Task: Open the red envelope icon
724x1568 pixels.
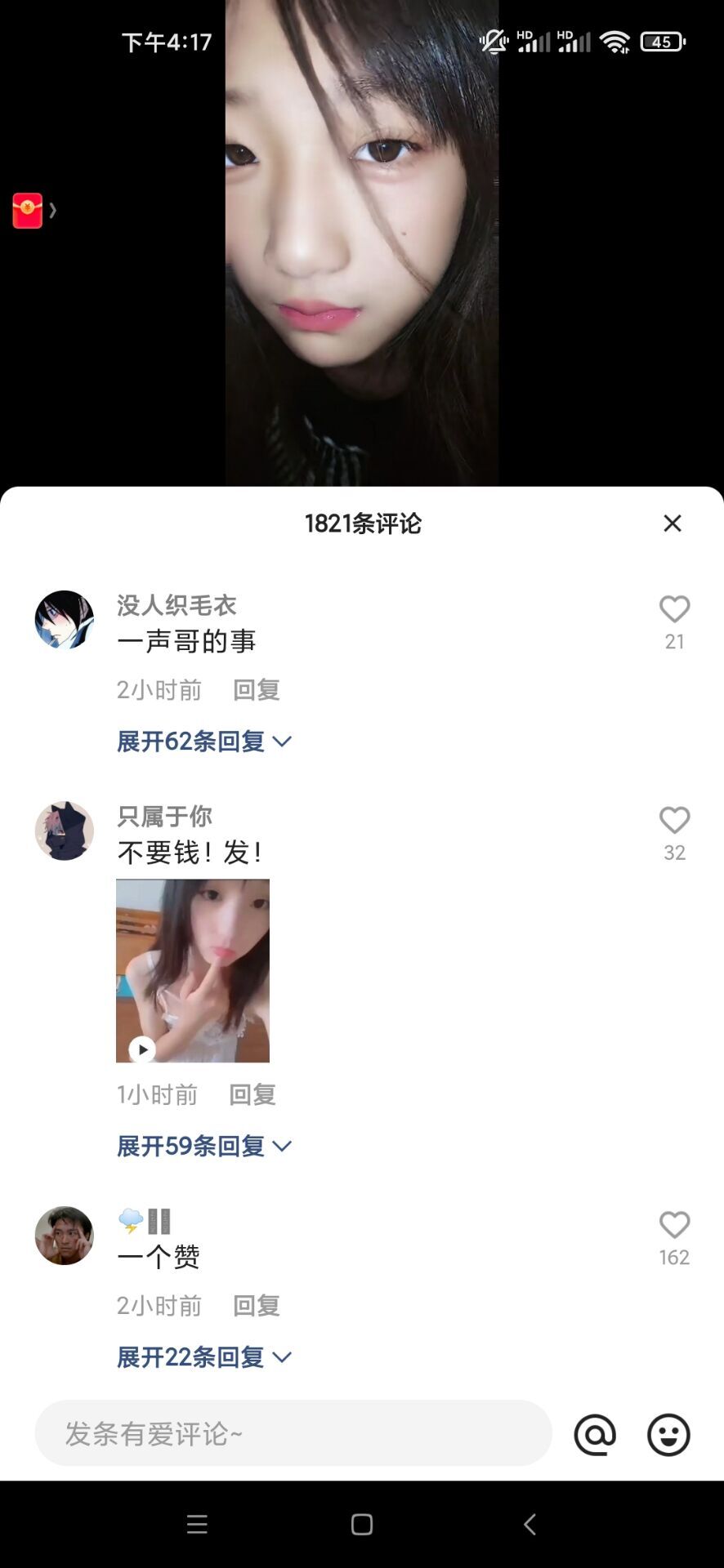Action: pyautogui.click(x=28, y=211)
